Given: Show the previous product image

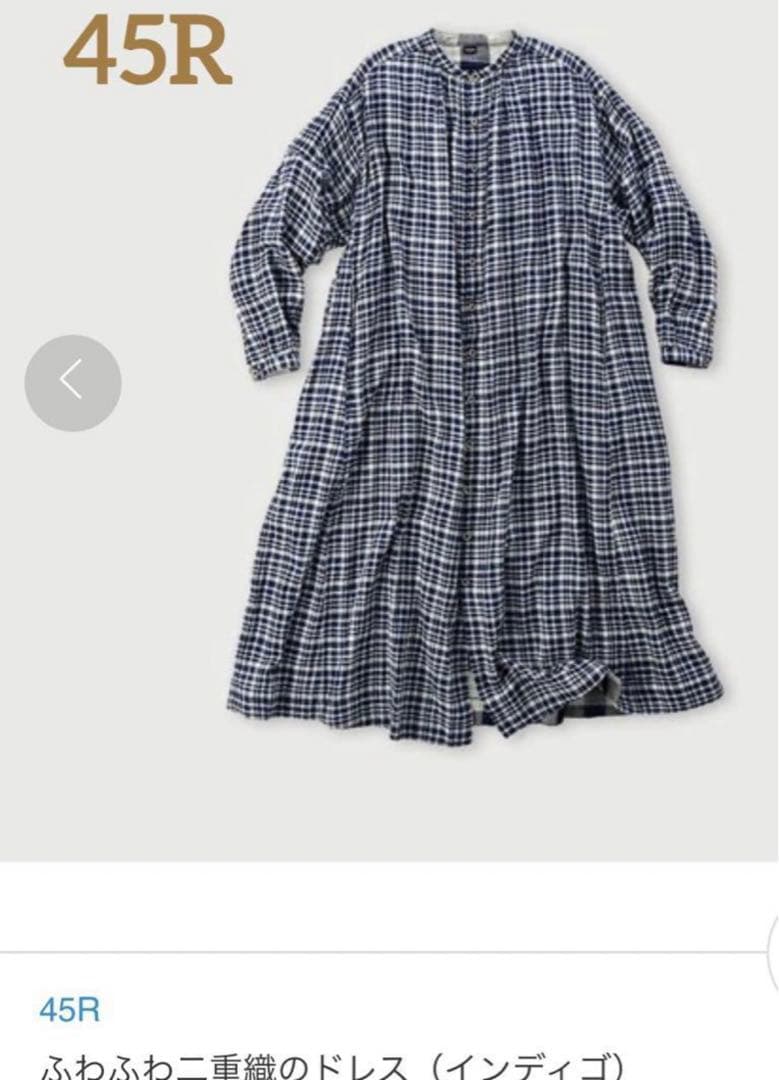Looking at the screenshot, I should pos(73,383).
